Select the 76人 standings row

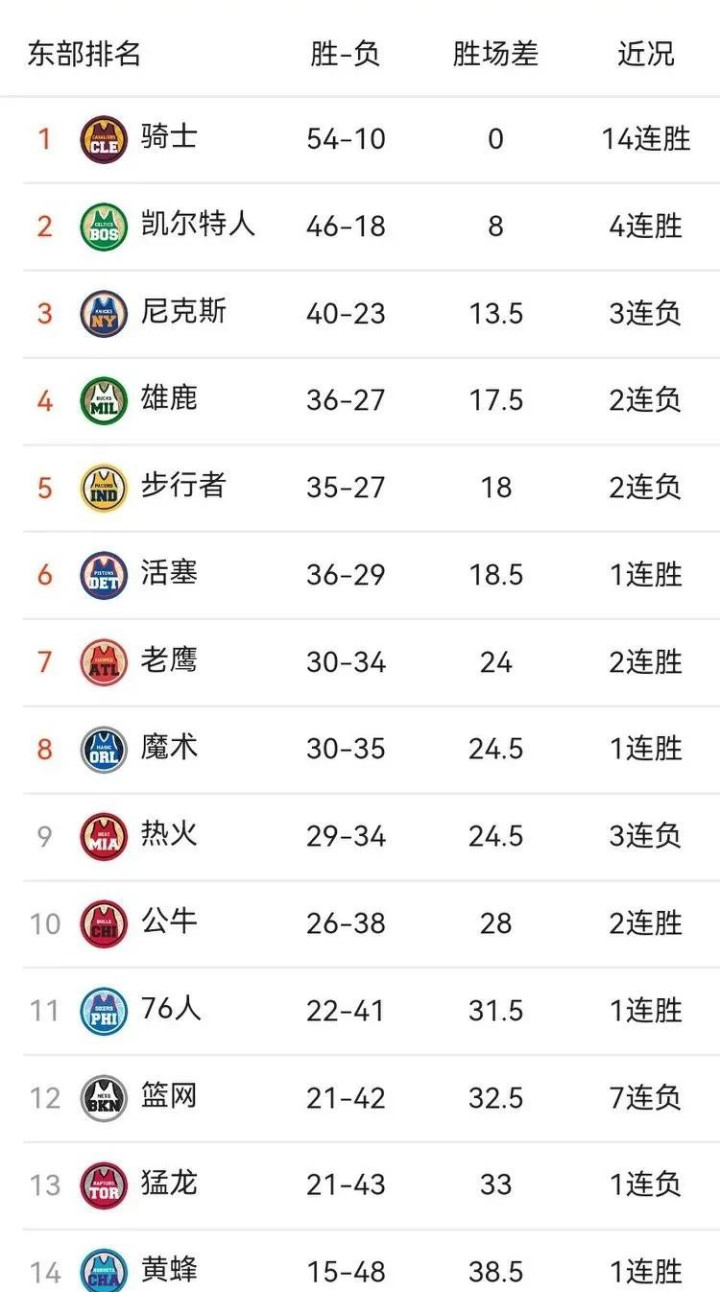pyautogui.click(x=360, y=1010)
